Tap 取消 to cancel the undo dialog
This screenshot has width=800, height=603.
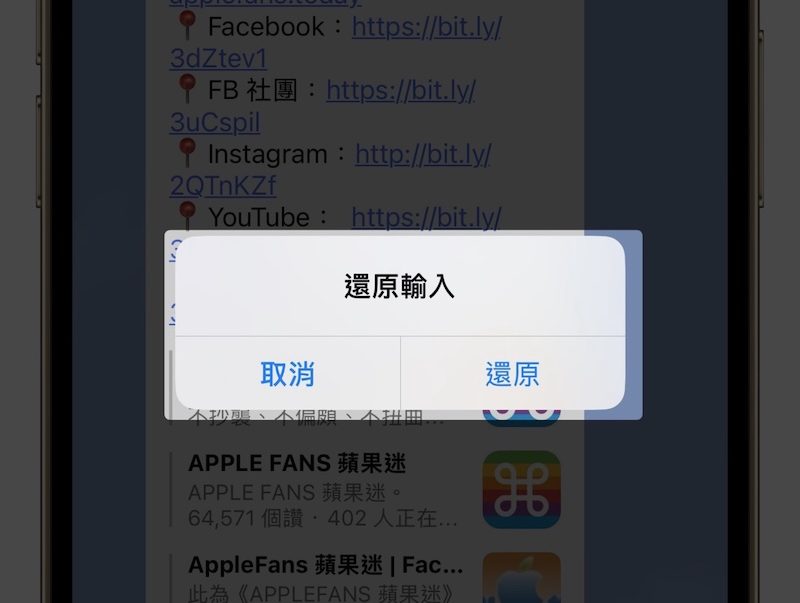[288, 374]
